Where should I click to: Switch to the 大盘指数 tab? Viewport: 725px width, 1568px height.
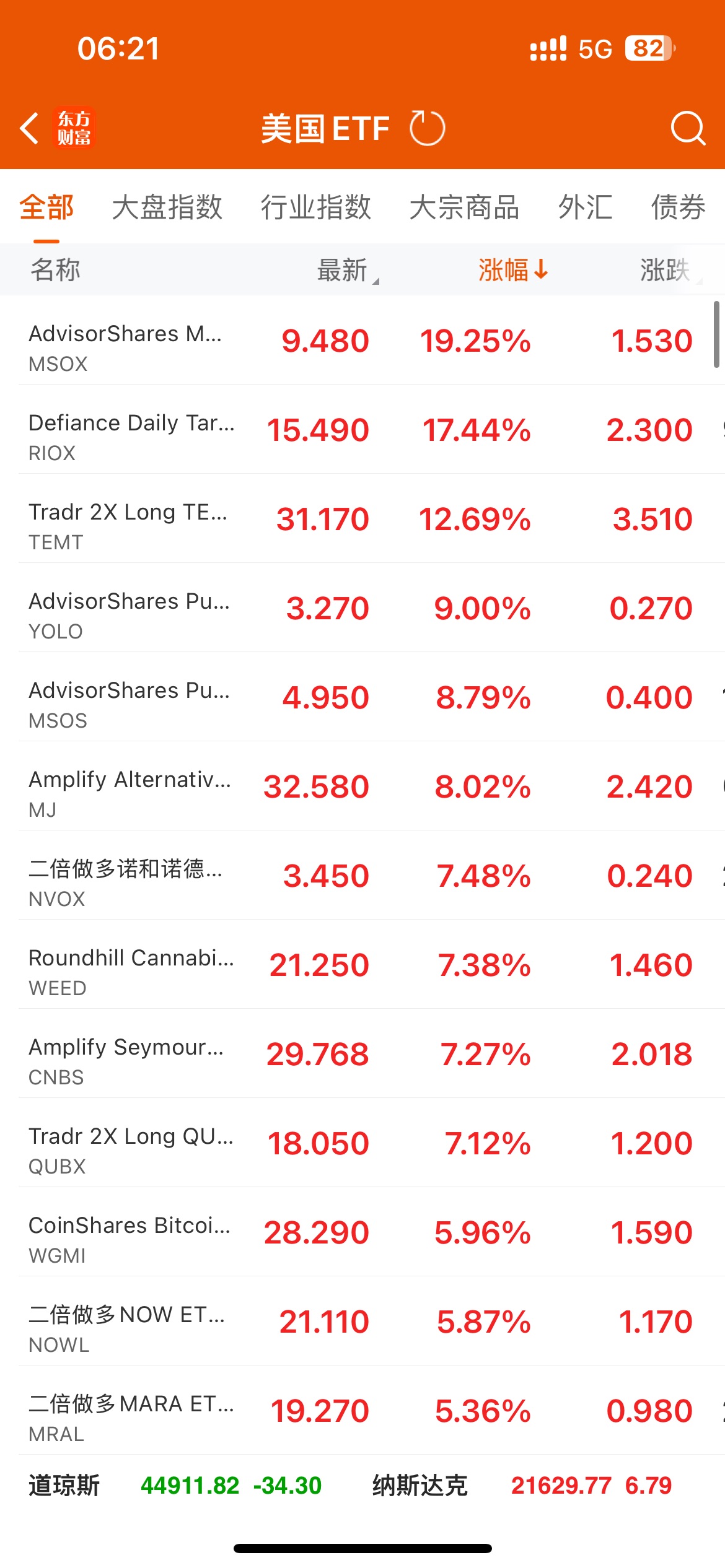pyautogui.click(x=167, y=207)
